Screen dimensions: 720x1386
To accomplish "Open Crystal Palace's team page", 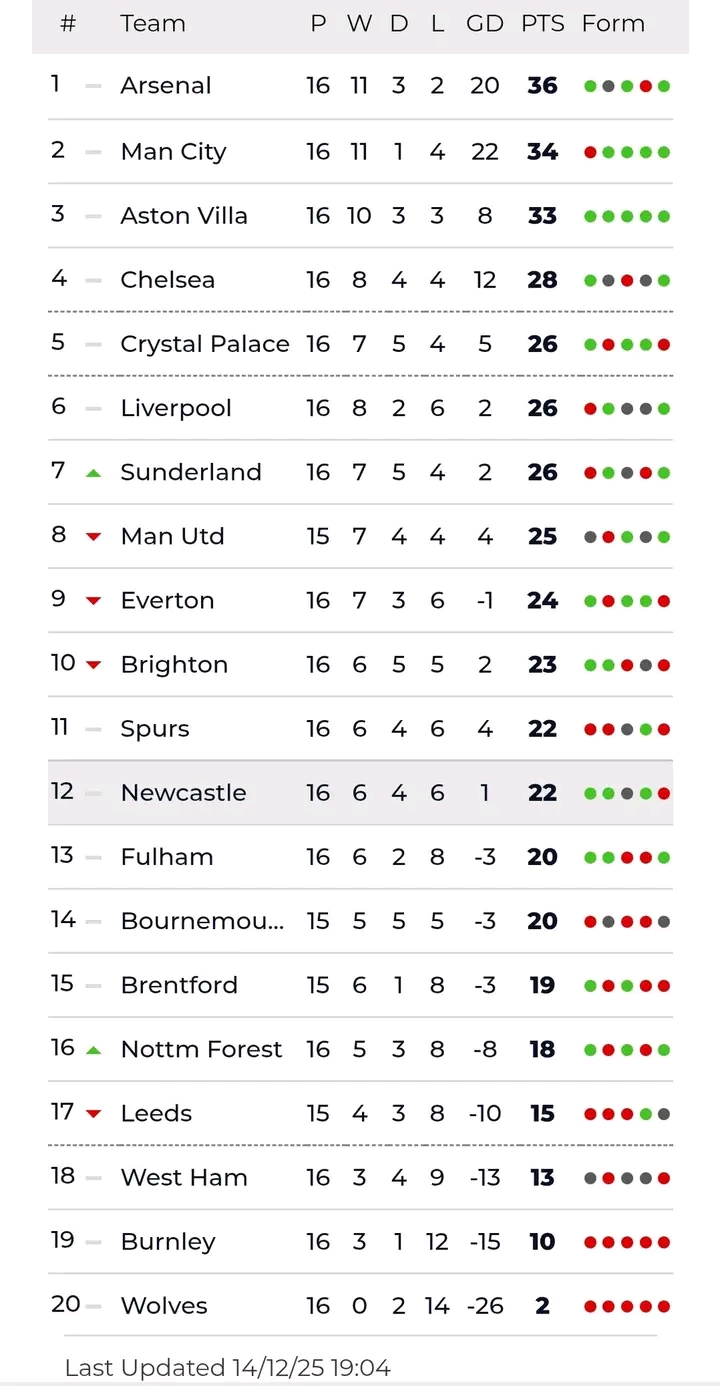I will point(204,344).
